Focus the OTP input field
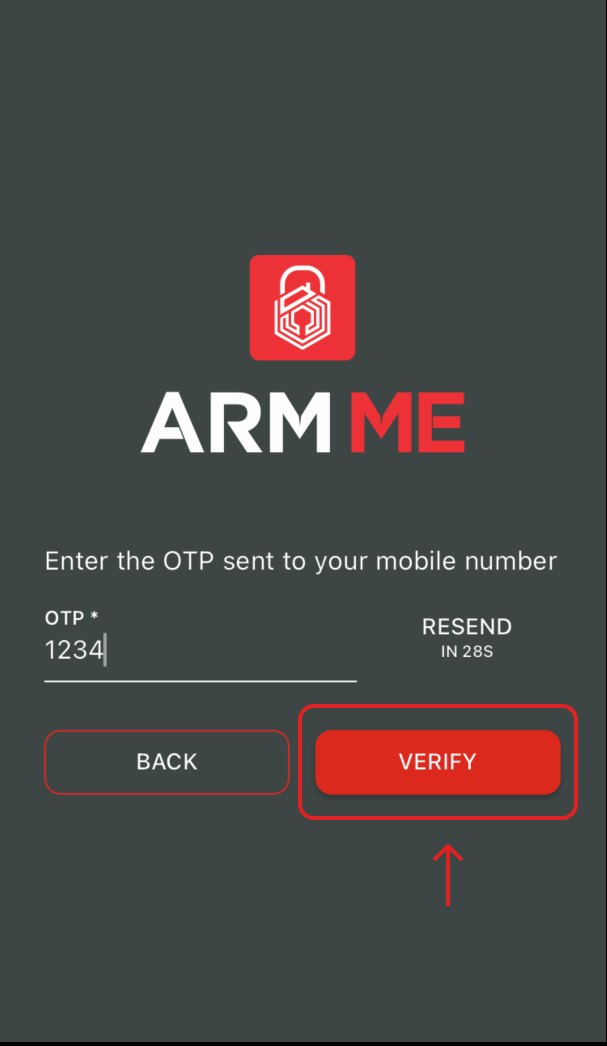Screen dimensions: 607x1046 pyautogui.click(x=200, y=651)
